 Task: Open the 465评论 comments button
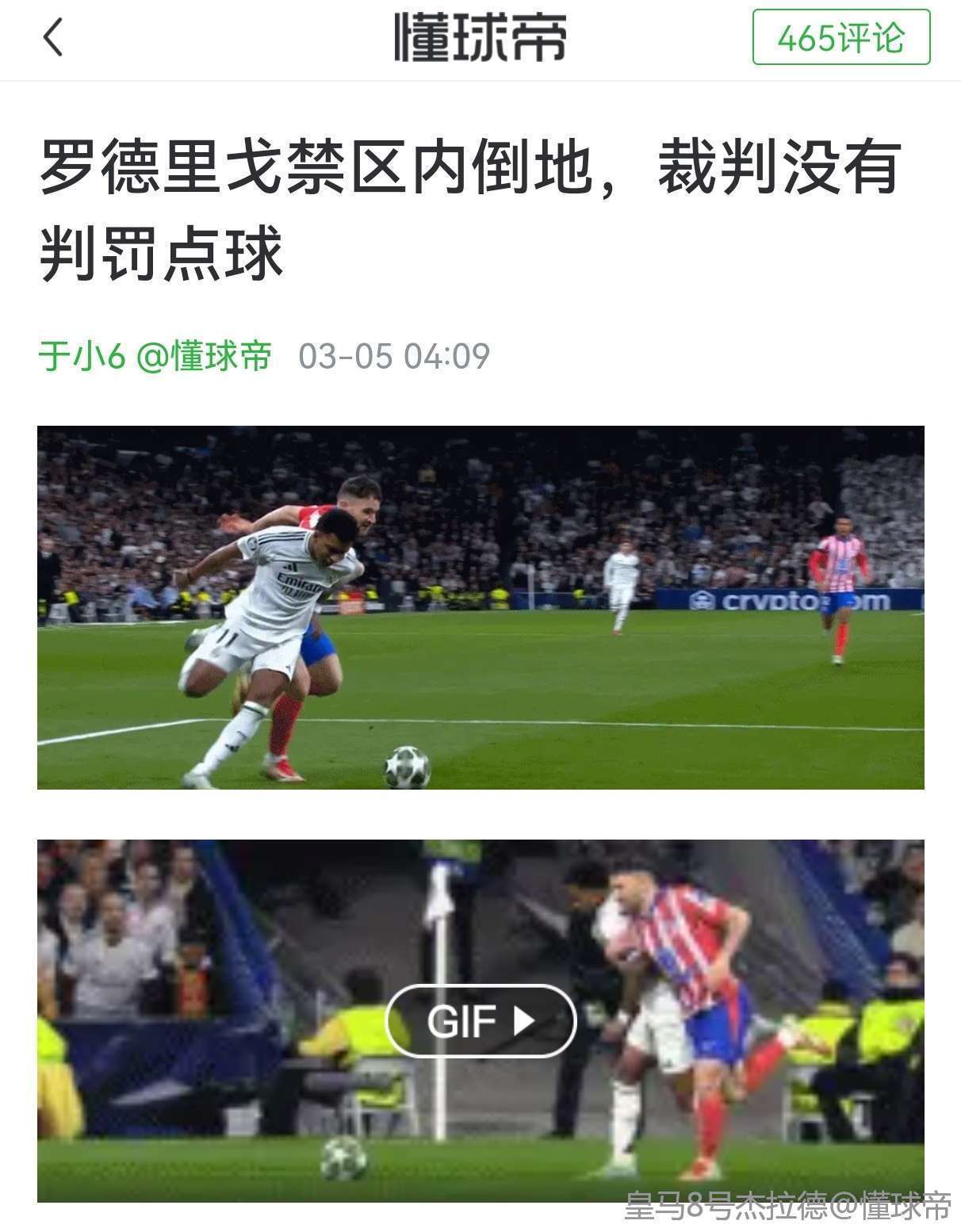pos(840,37)
